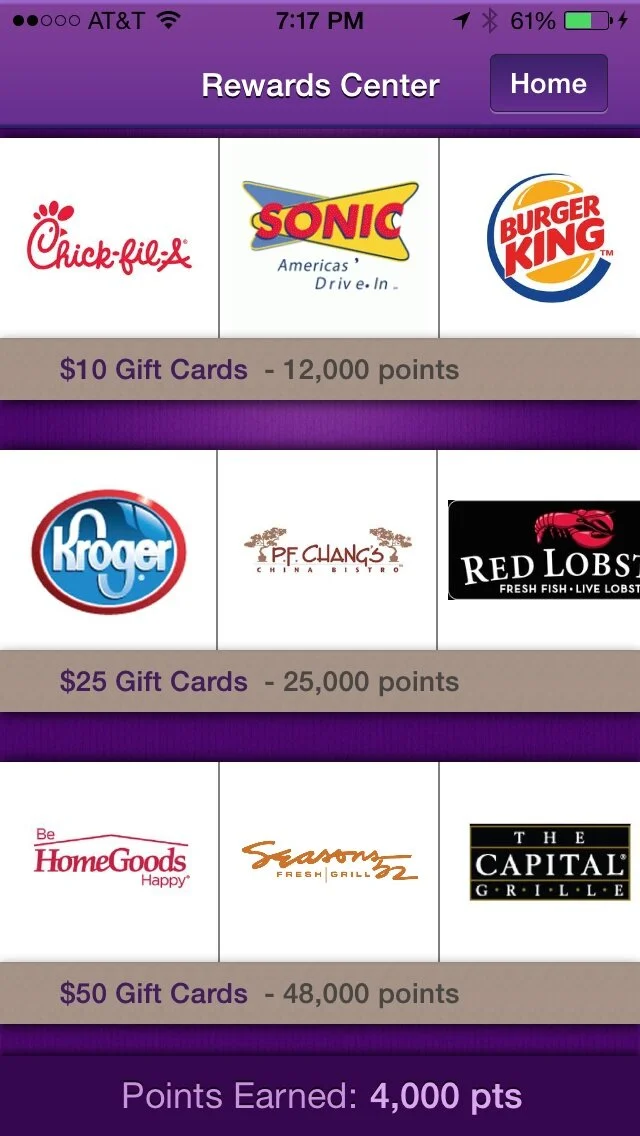View The Capital Grille gift card

(549, 861)
